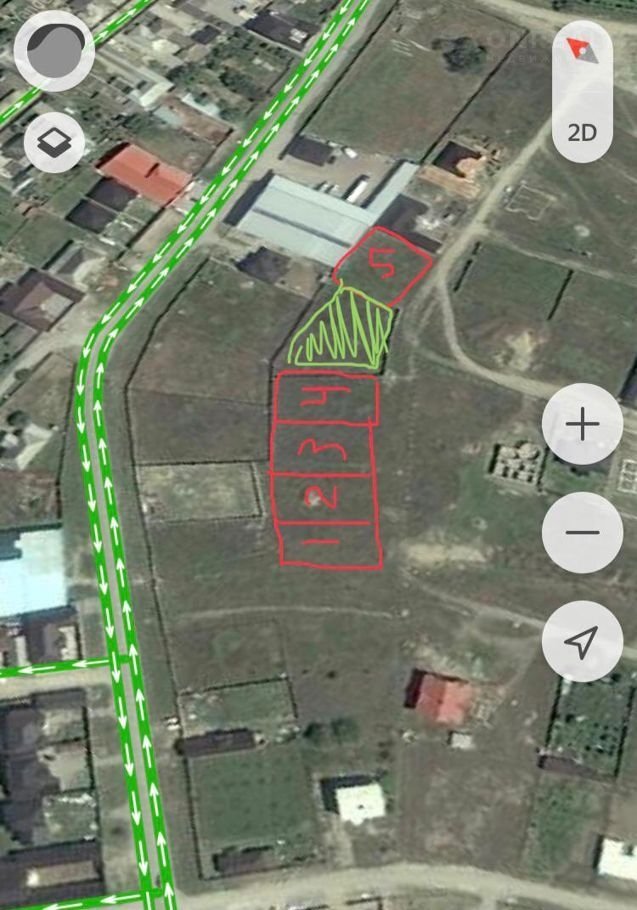The height and width of the screenshot is (910, 637).
Task: Open the map layers selector
Action: point(54,143)
